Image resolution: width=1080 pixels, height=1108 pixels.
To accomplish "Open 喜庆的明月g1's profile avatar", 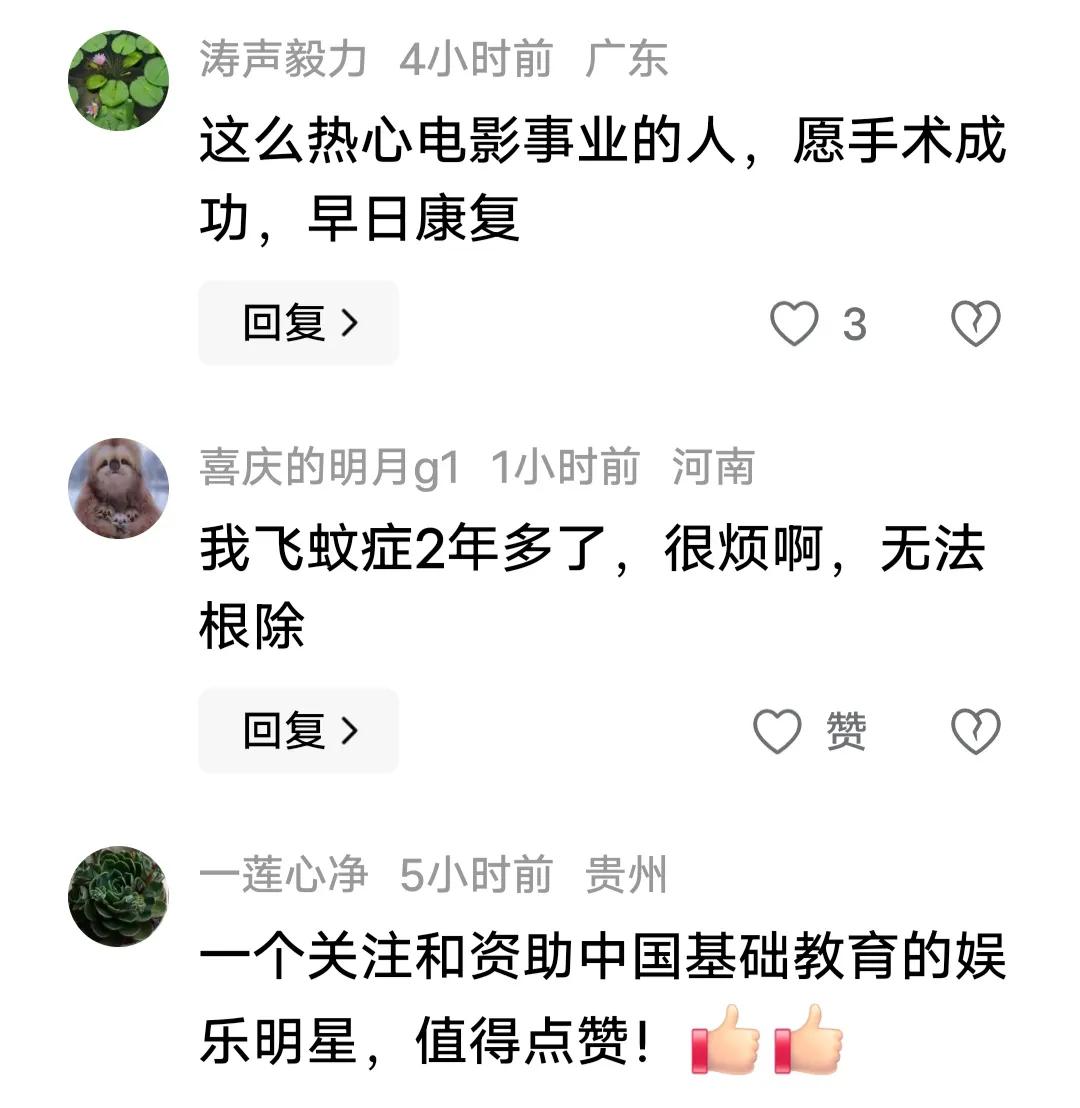I will click(x=118, y=488).
